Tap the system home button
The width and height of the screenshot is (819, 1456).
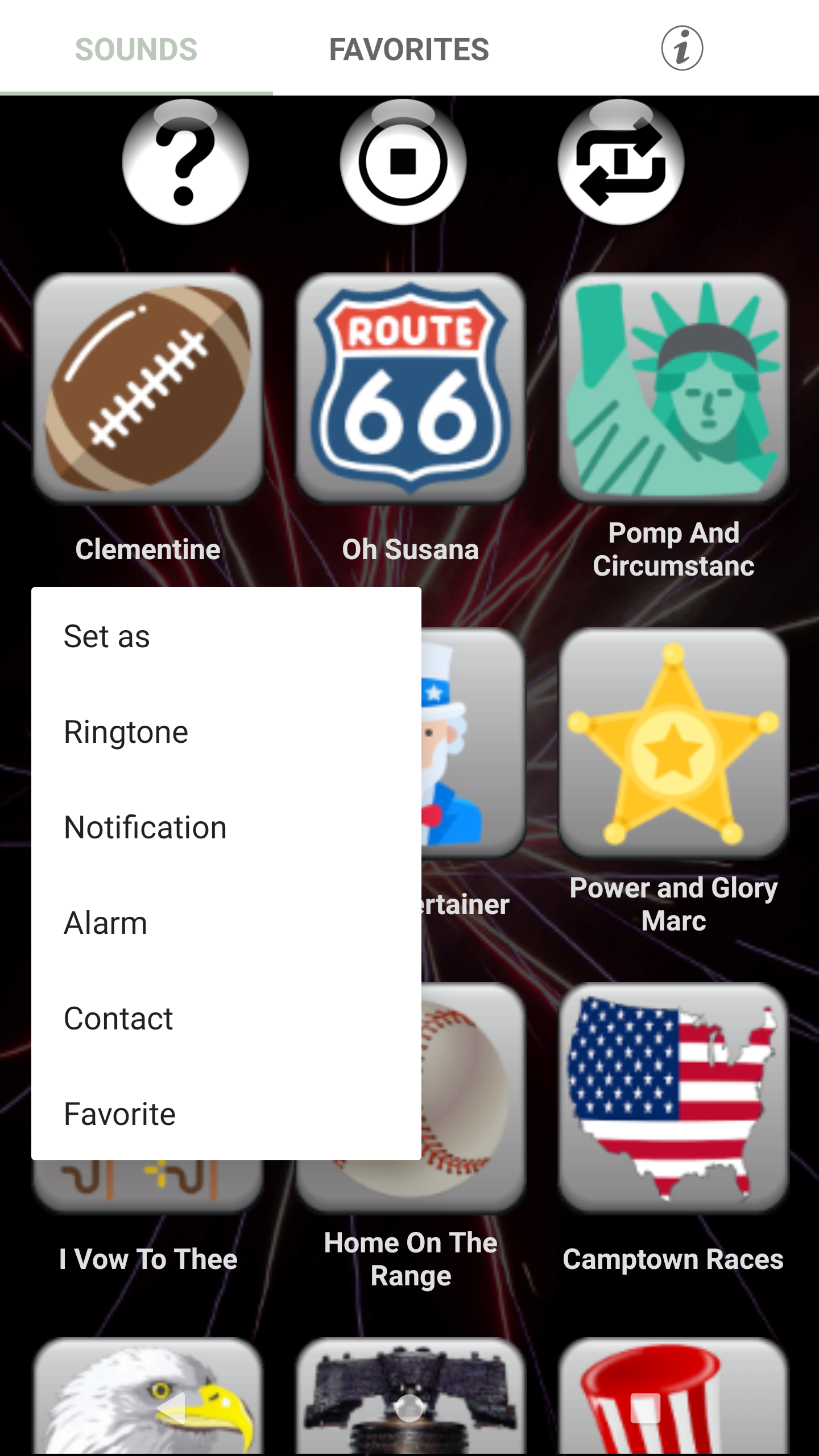[409, 1408]
